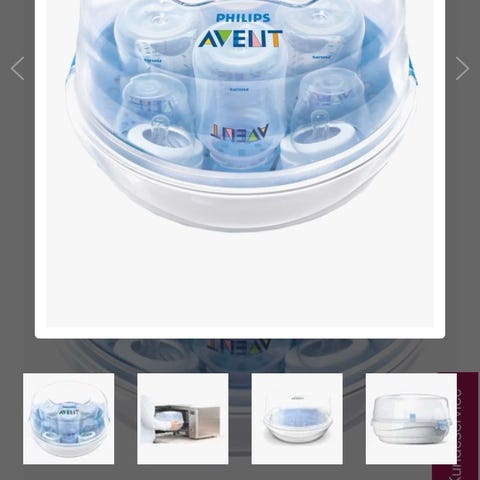Open the Kundenservice side tab
Image resolution: width=480 pixels, height=480 pixels.
458,426
